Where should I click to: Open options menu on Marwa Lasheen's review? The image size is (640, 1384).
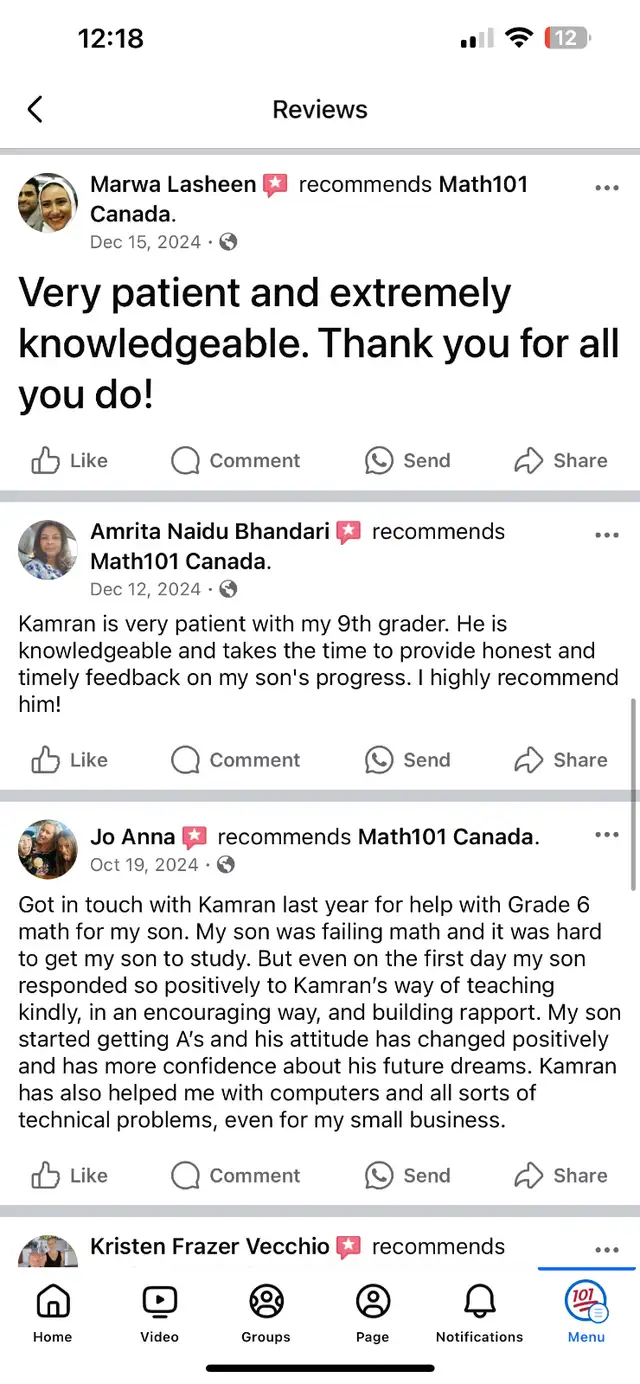pyautogui.click(x=606, y=188)
